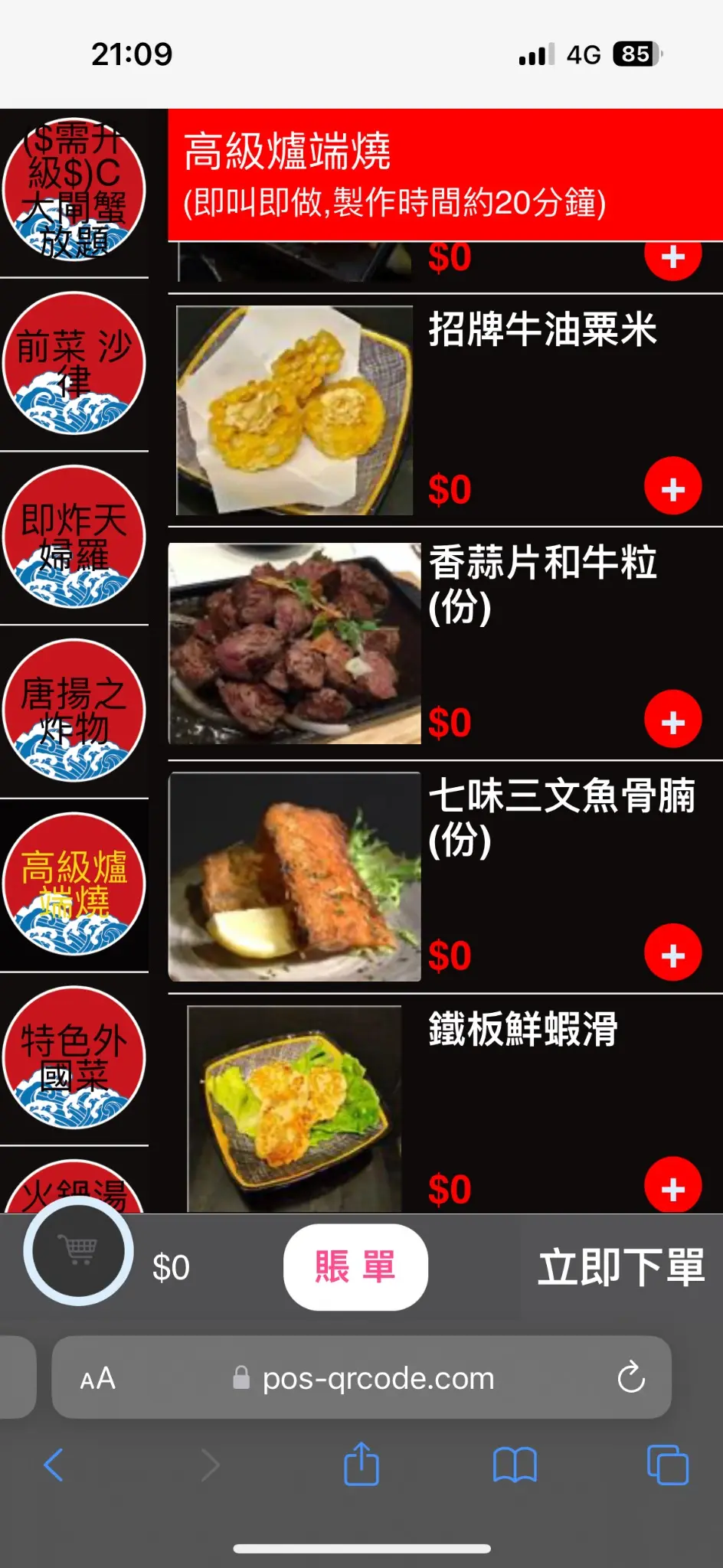Tap 立即下單 to place order
The image size is (723, 1568).
tap(620, 1267)
